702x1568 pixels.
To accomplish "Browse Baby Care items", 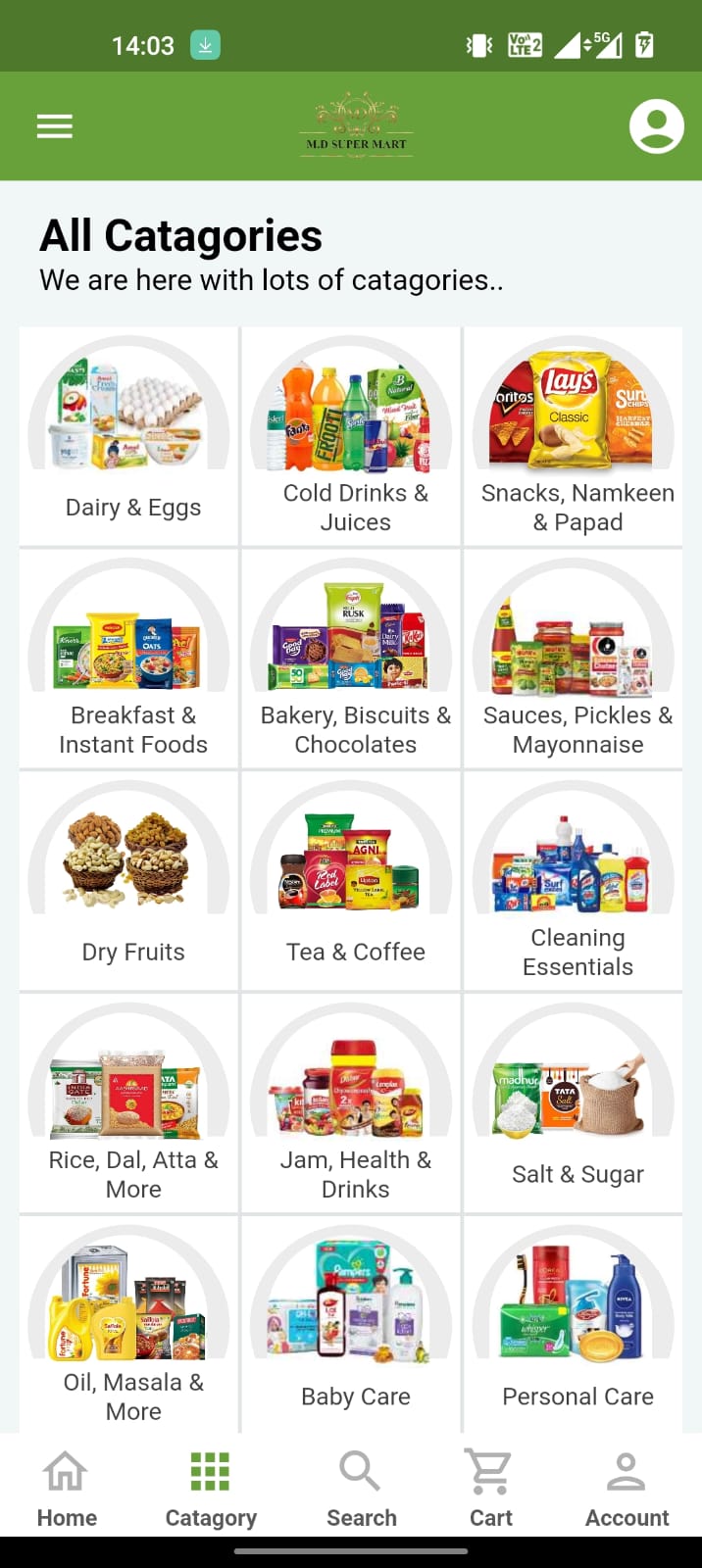I will 351,1325.
